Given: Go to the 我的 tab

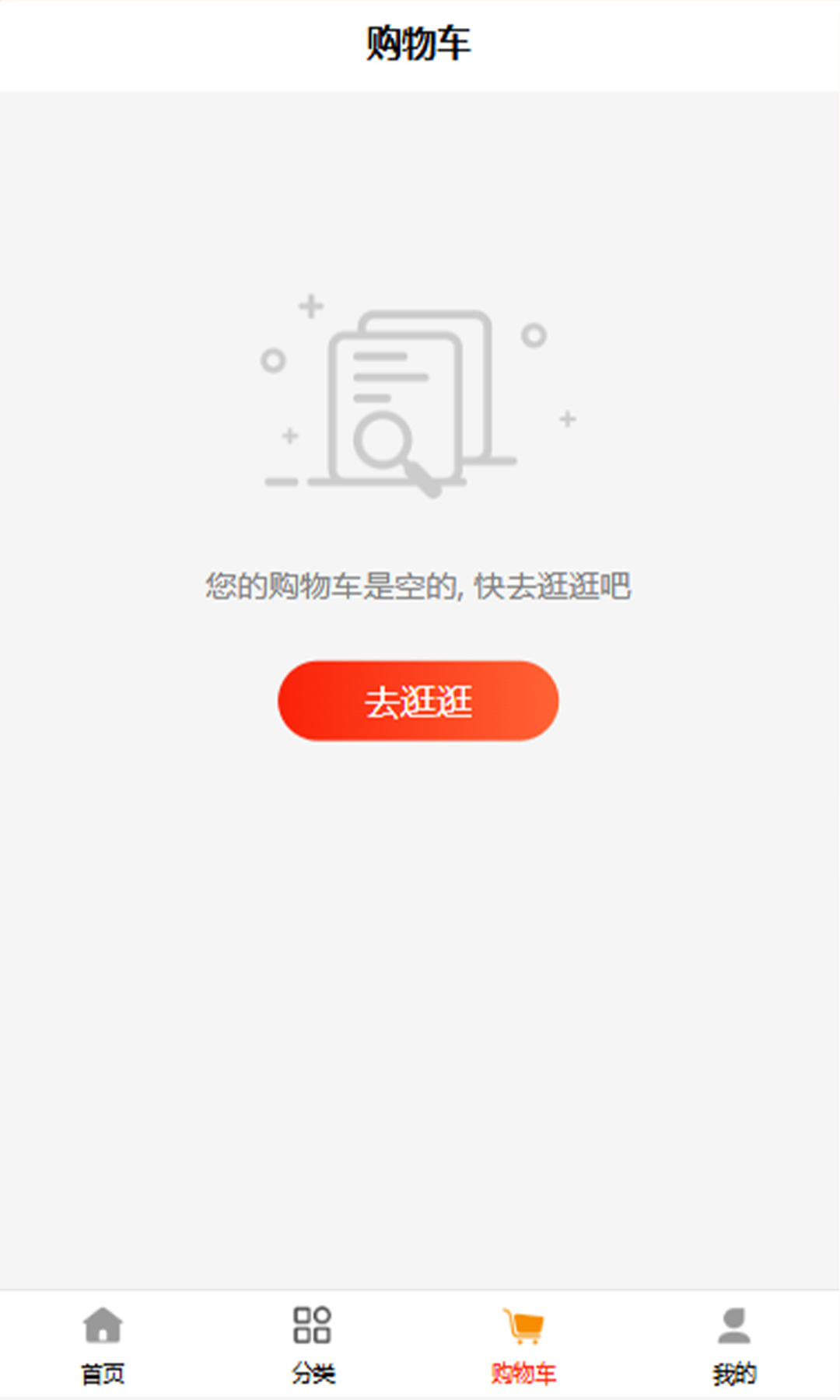Looking at the screenshot, I should [x=733, y=1345].
